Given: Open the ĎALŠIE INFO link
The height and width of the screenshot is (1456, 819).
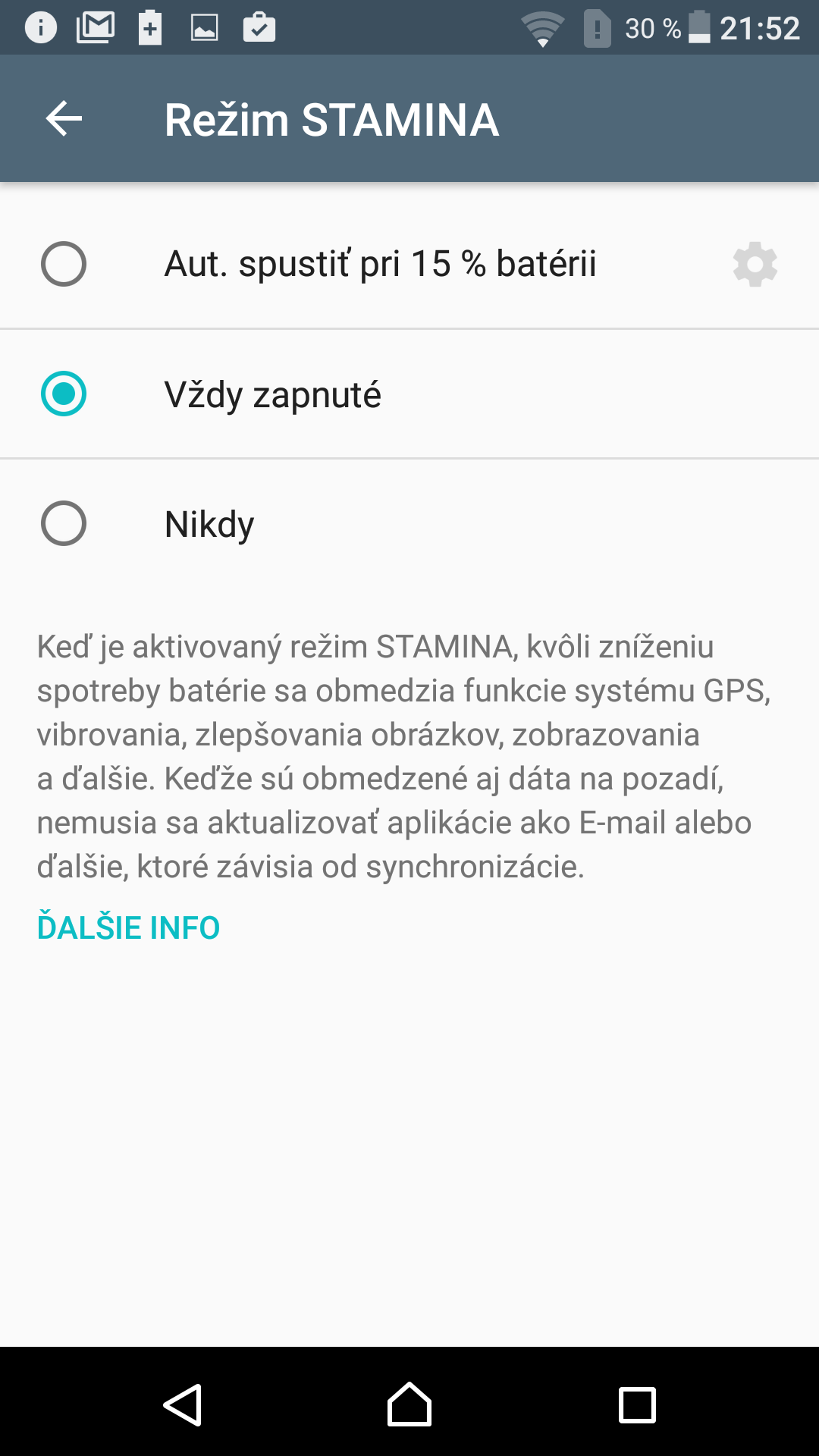Looking at the screenshot, I should click(129, 927).
